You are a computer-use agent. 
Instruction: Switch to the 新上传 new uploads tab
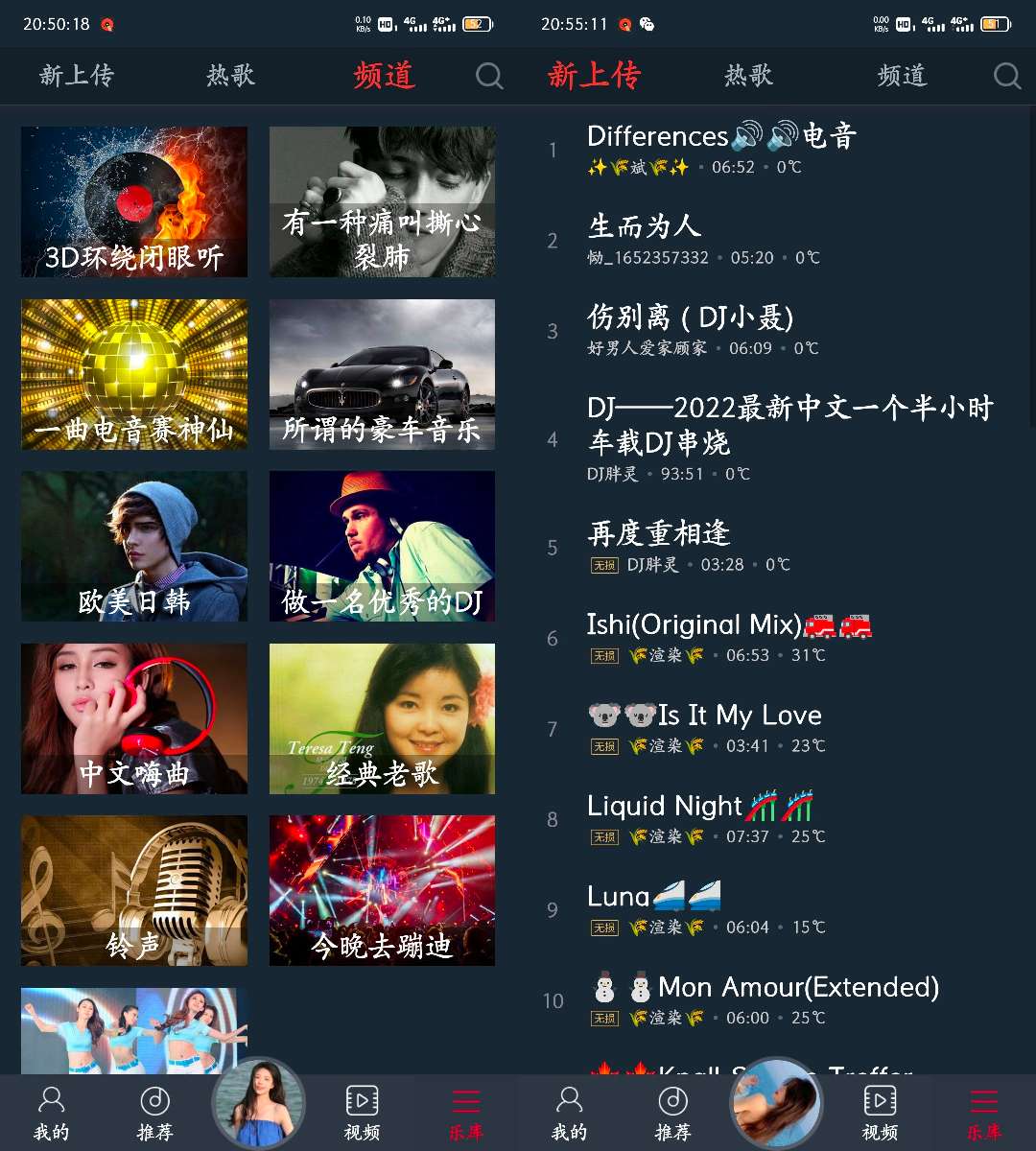[595, 77]
